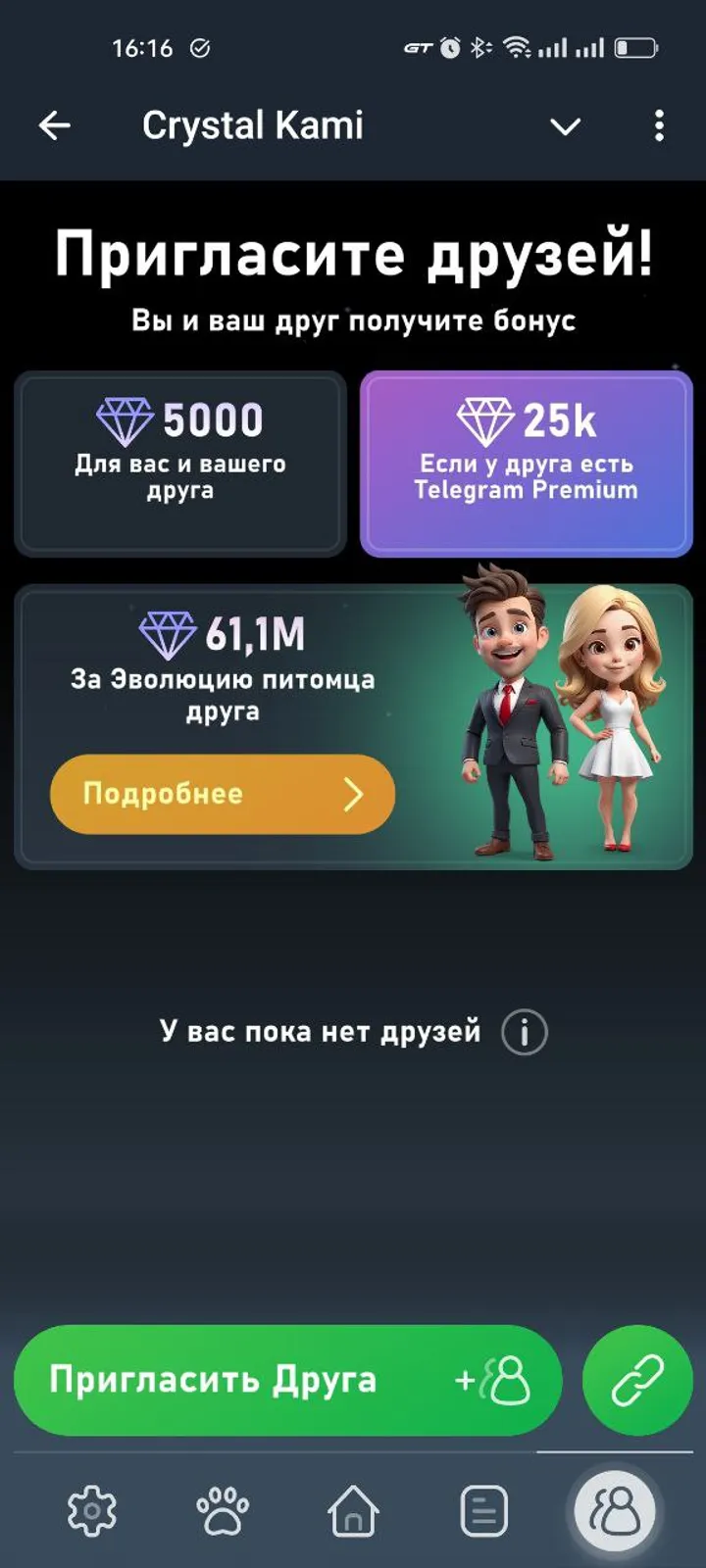Tap 'Пригласить Друга' to invite a friend
Screen dimensions: 706x1568
[286, 1380]
